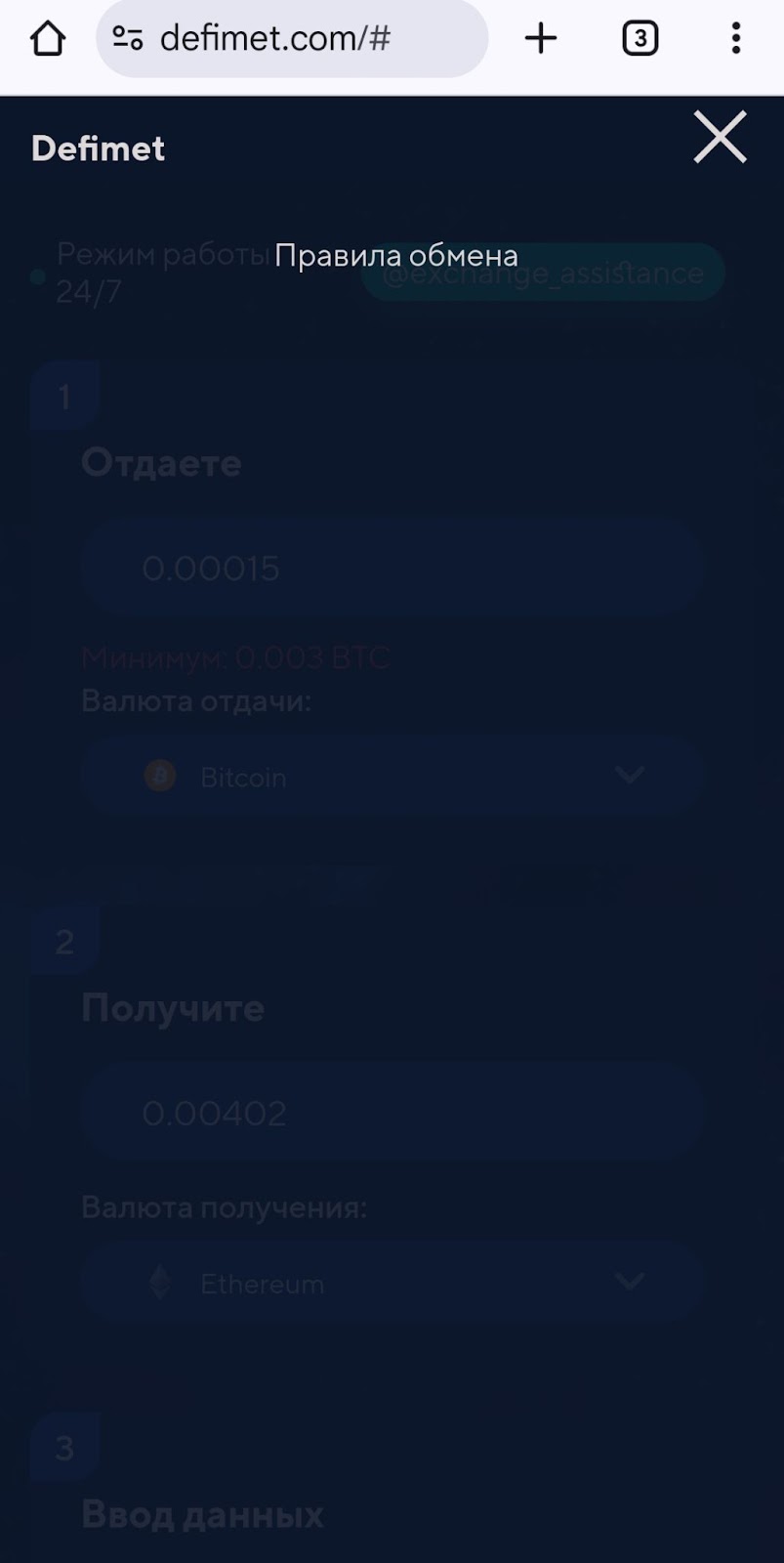Select the Ethereum coin icon in the receive field
The height and width of the screenshot is (1563, 784).
pyautogui.click(x=159, y=1281)
